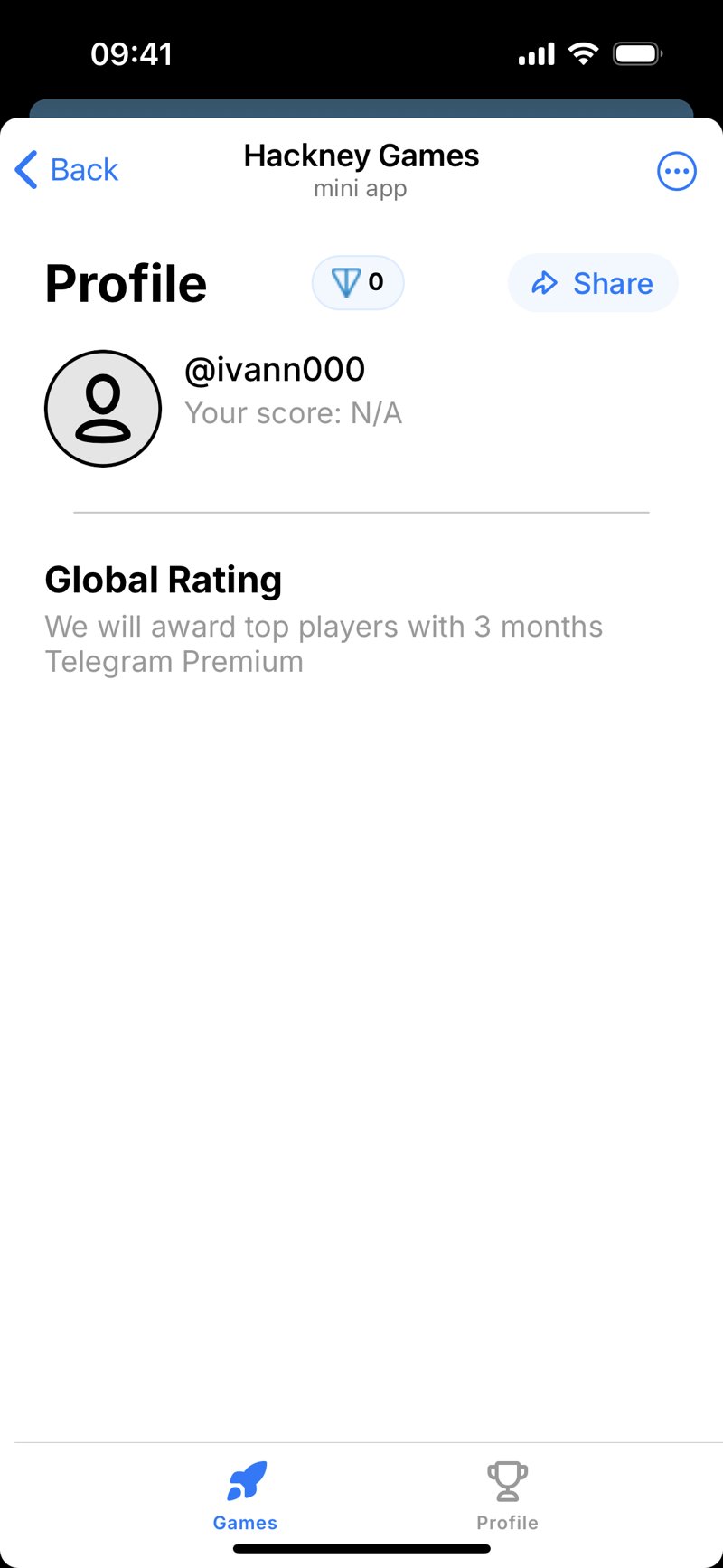The width and height of the screenshot is (723, 1568).
Task: Click the Global Rating heading
Action: point(164,579)
